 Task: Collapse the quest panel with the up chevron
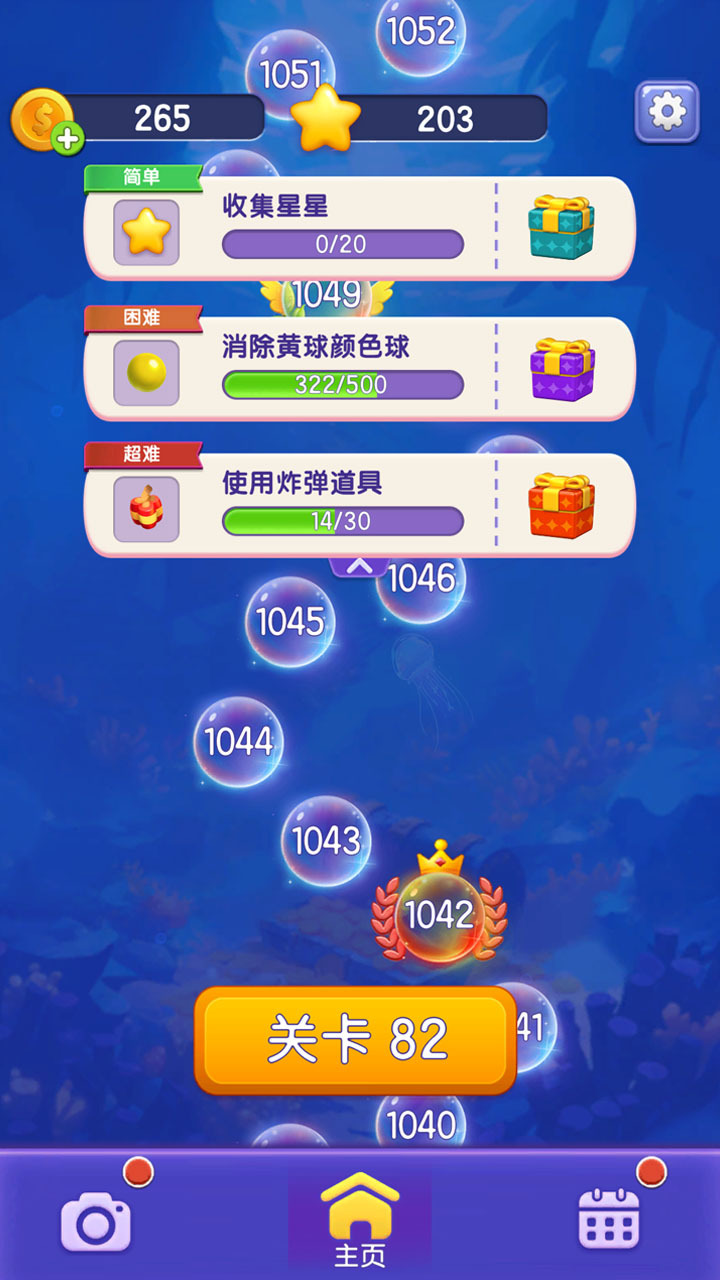point(359,566)
